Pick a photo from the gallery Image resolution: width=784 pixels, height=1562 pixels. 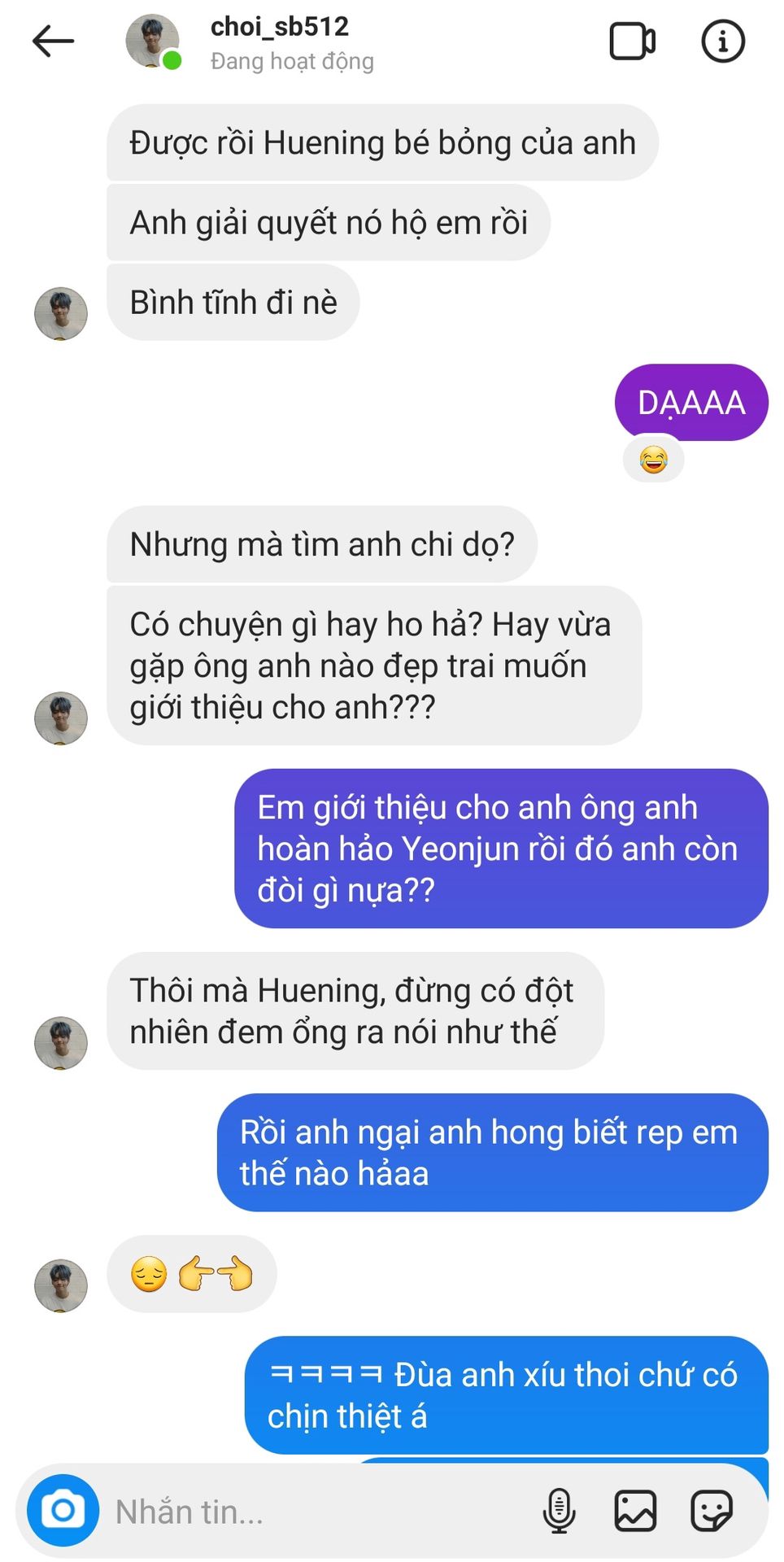(634, 1511)
